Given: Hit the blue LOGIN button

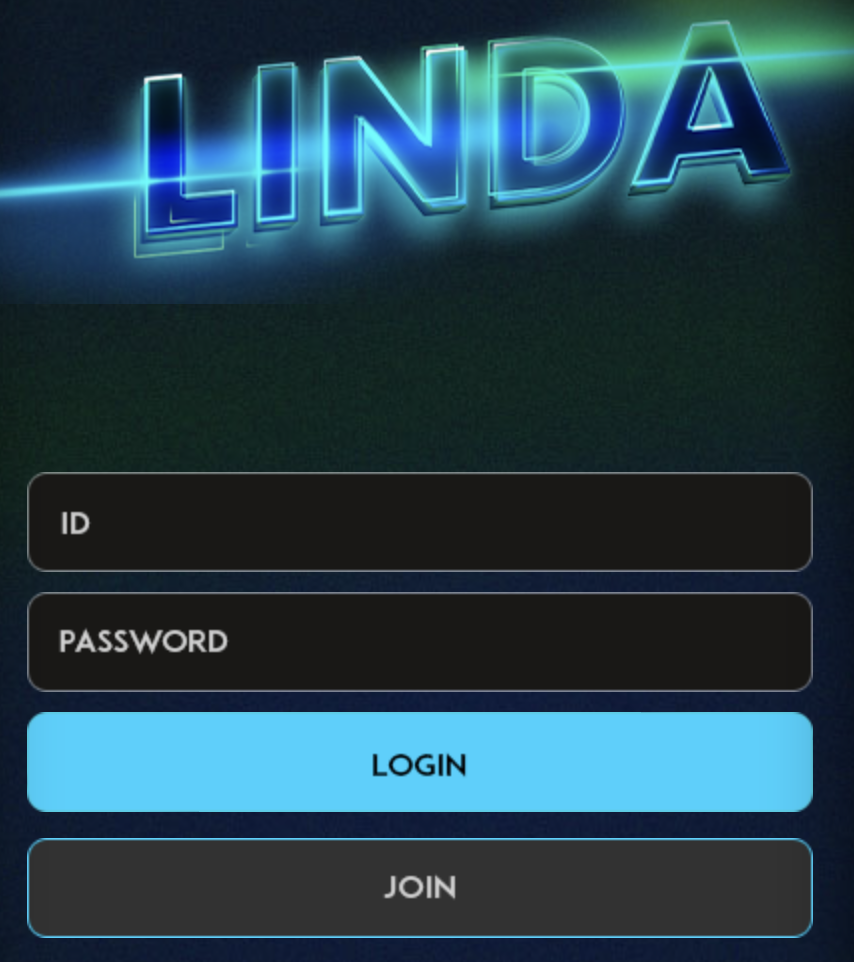Looking at the screenshot, I should point(420,763).
